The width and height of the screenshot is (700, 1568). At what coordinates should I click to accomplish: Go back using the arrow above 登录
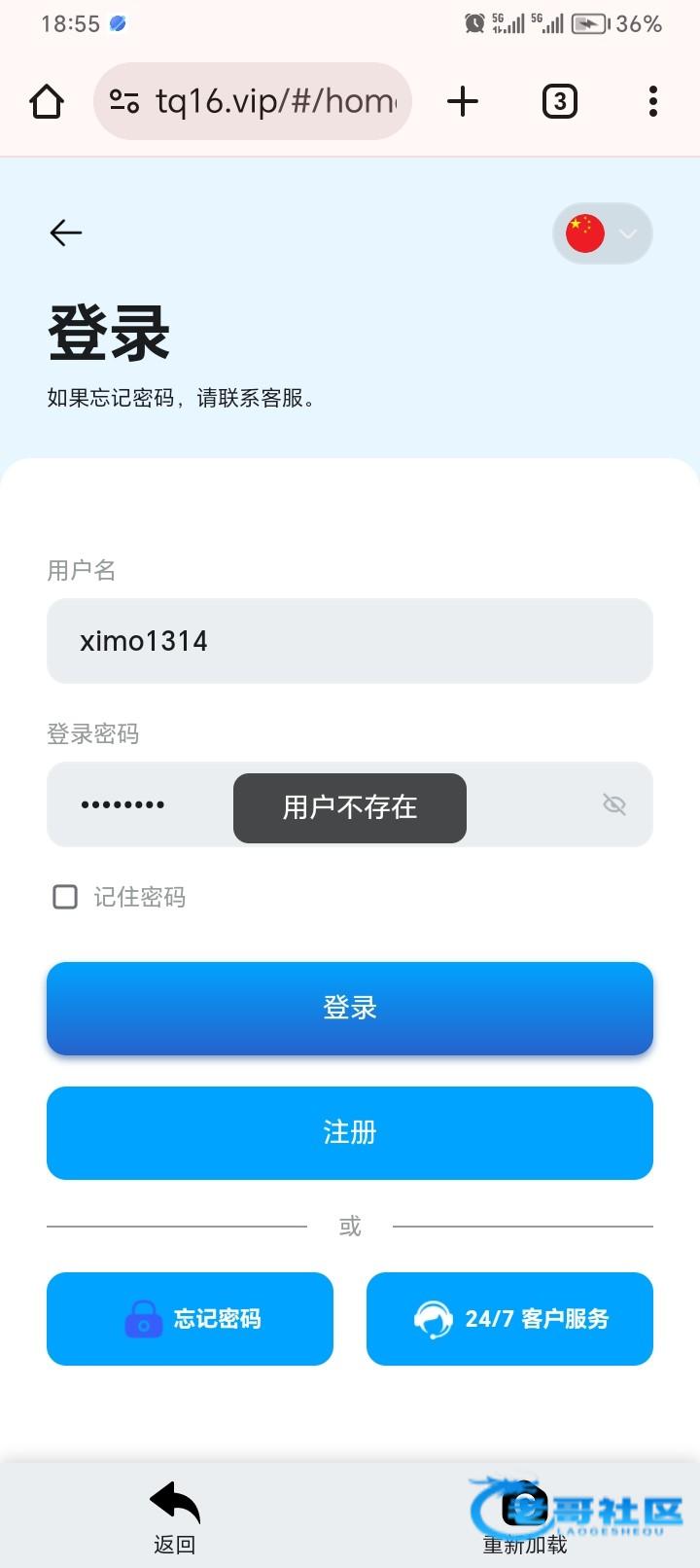tap(65, 232)
